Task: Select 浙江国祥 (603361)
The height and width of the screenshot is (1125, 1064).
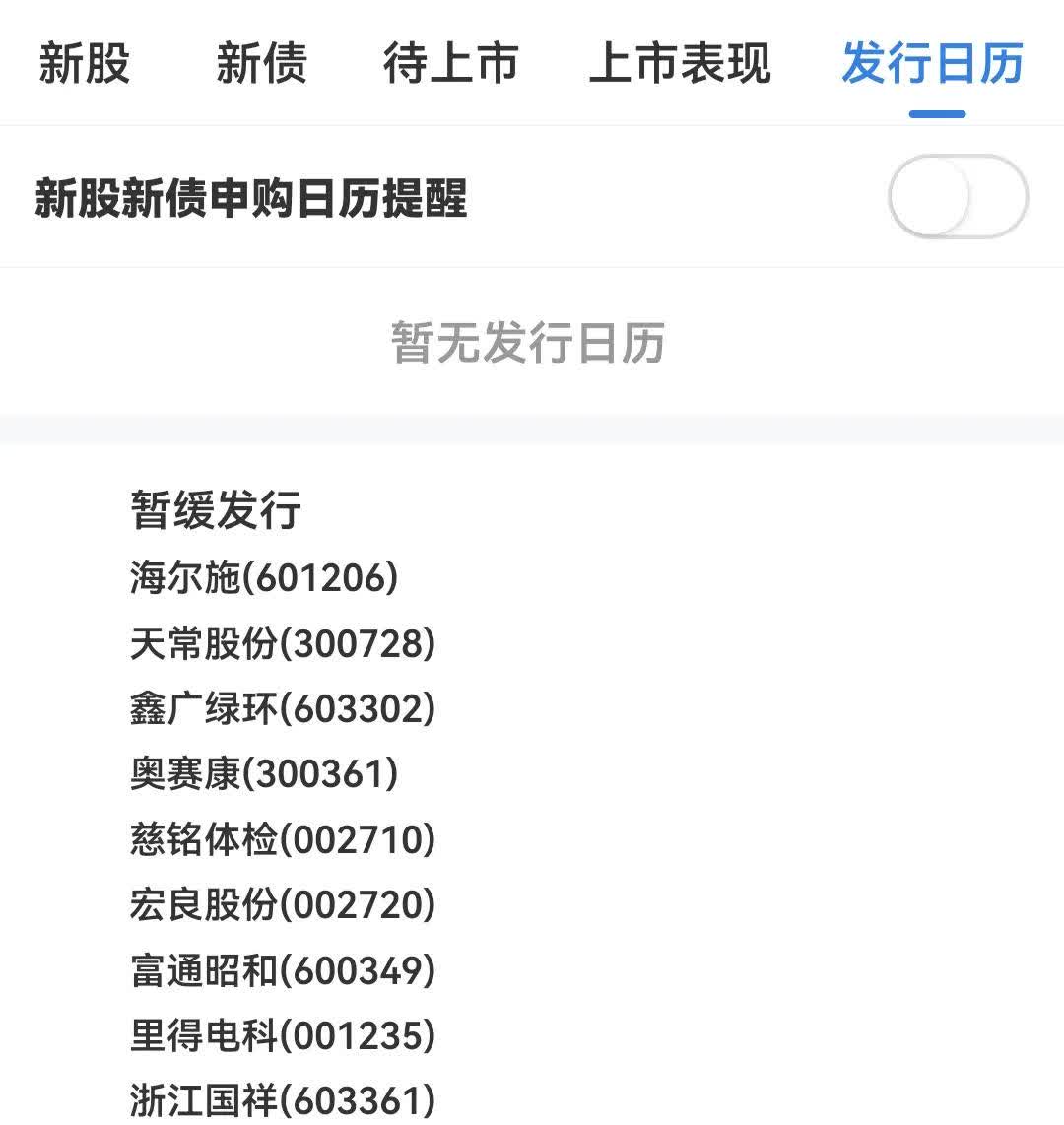Action: tap(283, 1098)
